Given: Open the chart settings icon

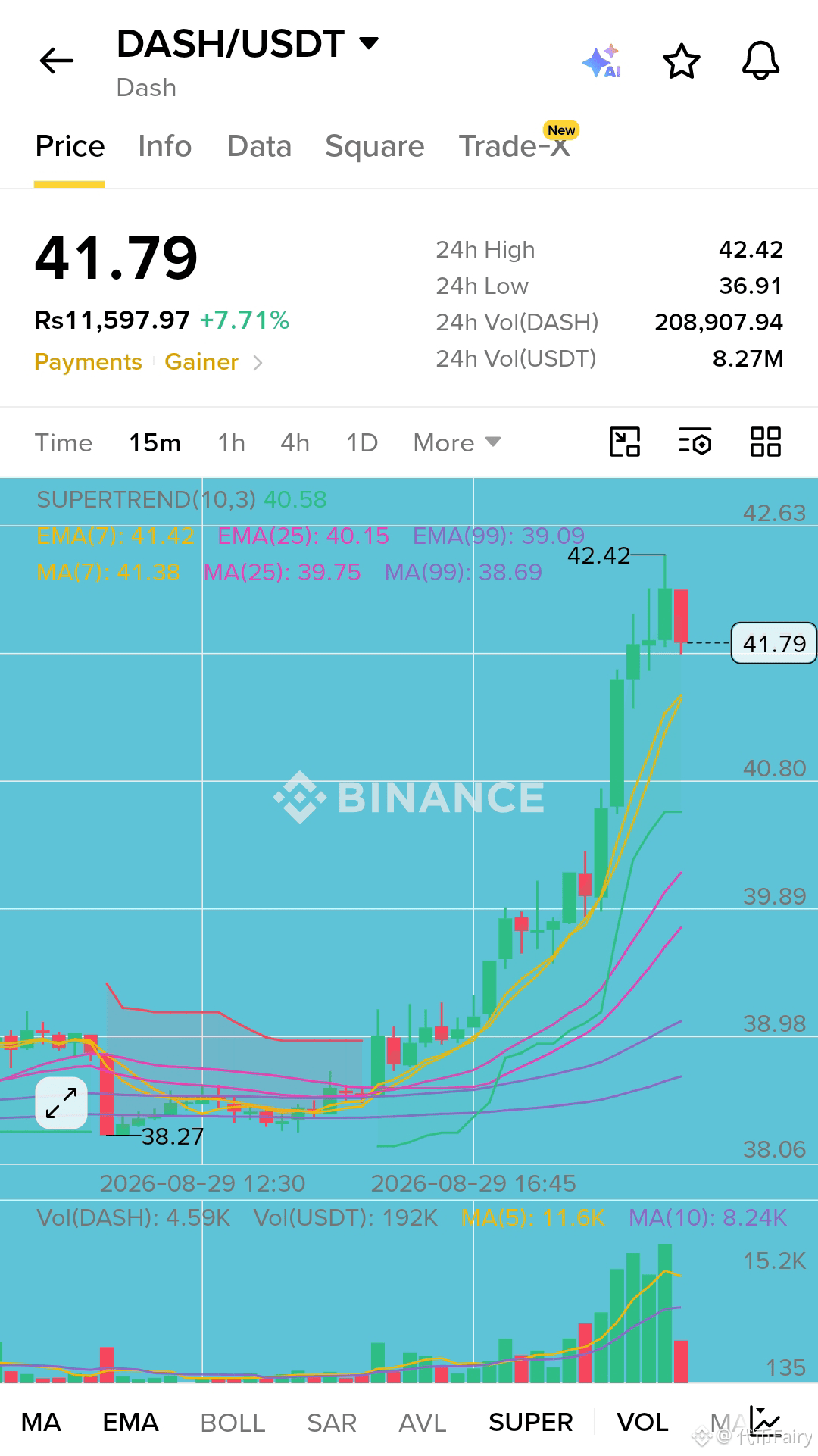Looking at the screenshot, I should (x=695, y=442).
